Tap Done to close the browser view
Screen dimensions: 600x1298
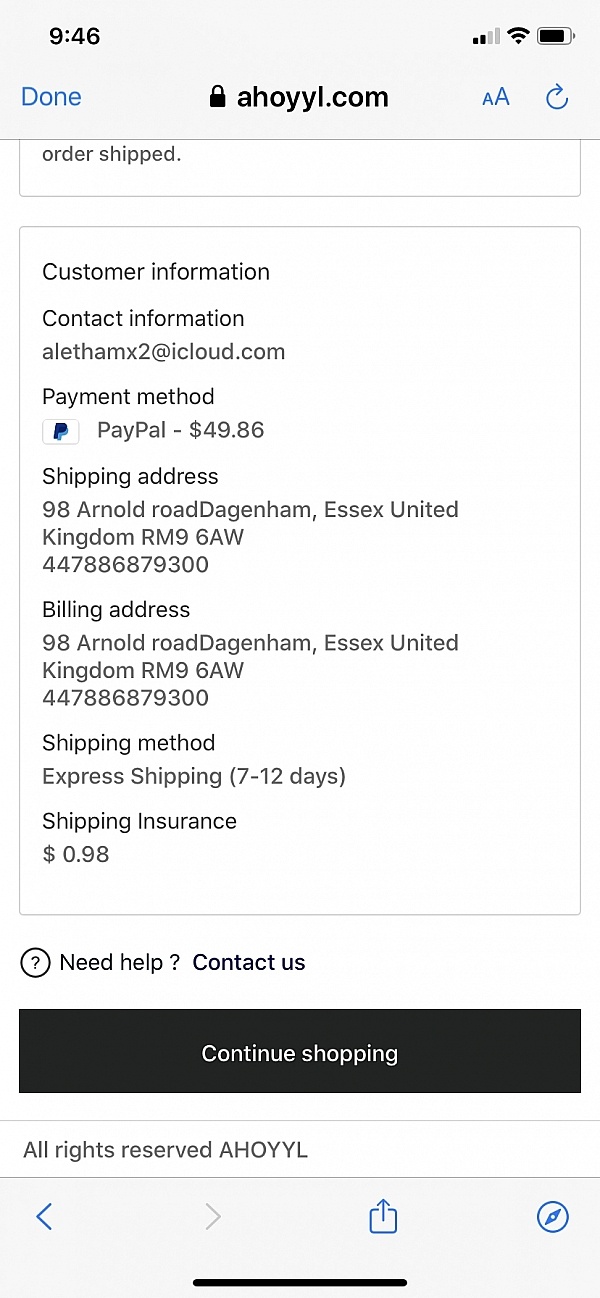coord(51,97)
